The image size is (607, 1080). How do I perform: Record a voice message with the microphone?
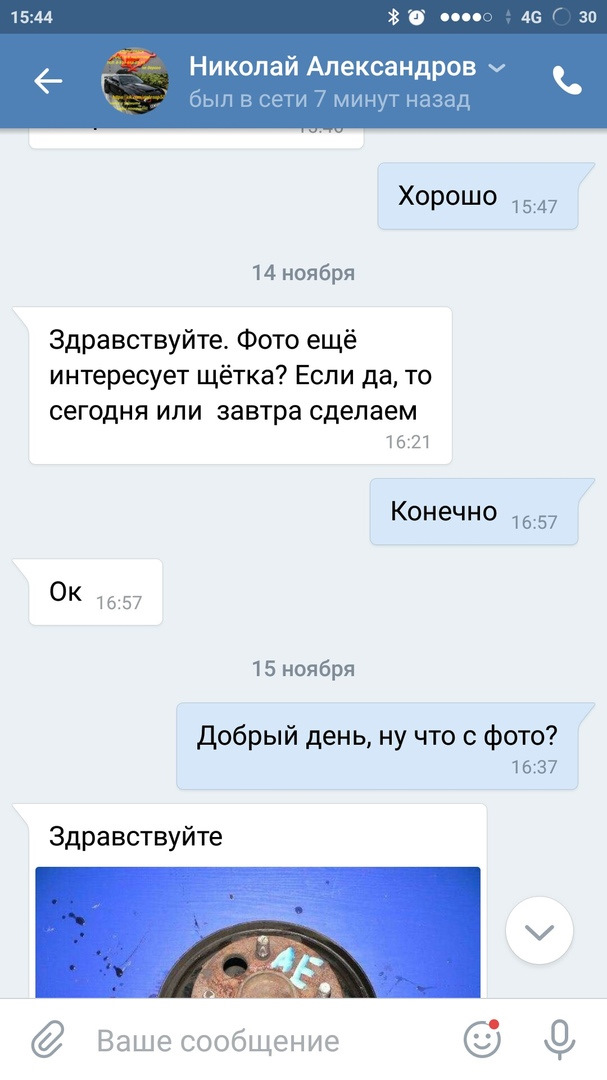click(560, 1041)
